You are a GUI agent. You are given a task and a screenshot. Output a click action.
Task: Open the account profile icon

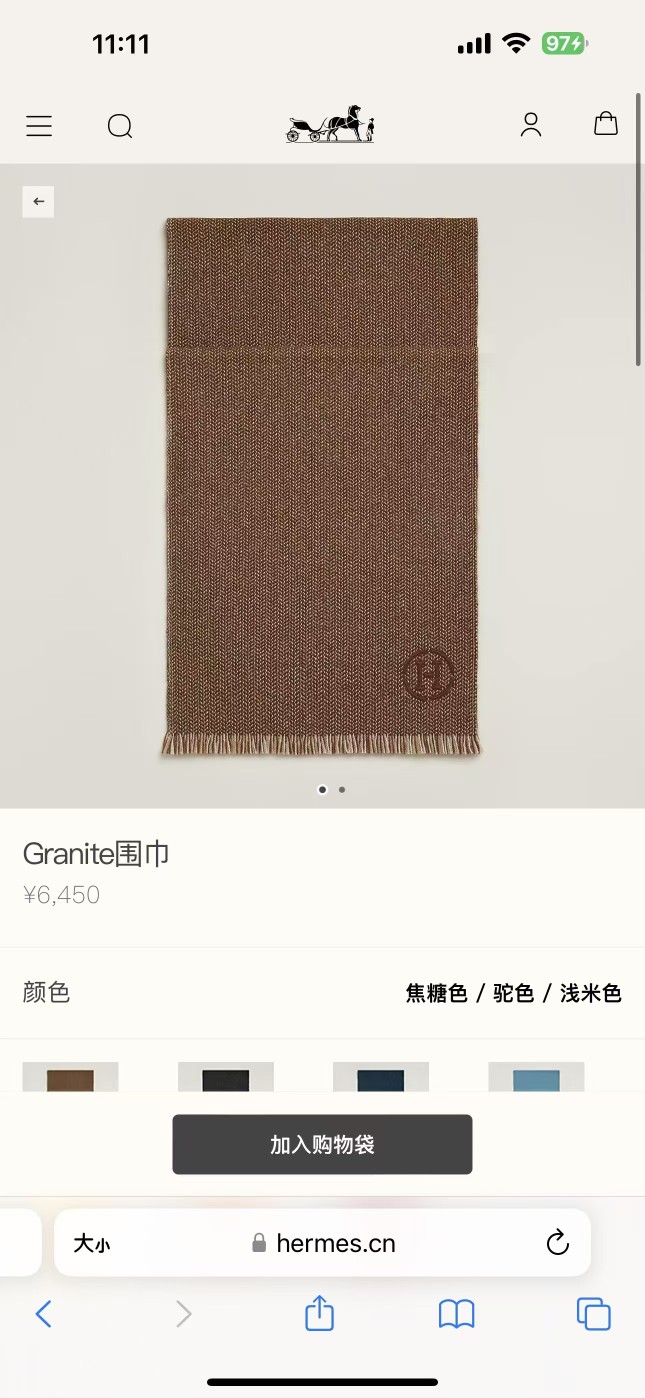point(531,124)
